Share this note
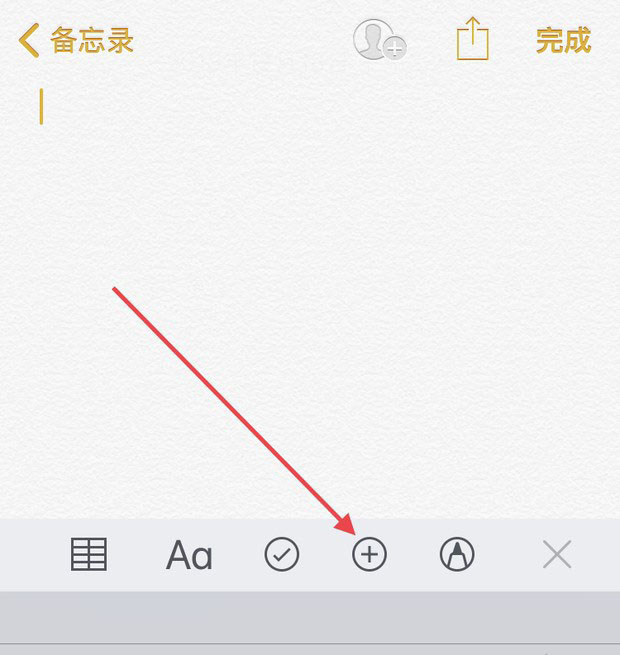Screen dimensions: 620x655 (473, 41)
